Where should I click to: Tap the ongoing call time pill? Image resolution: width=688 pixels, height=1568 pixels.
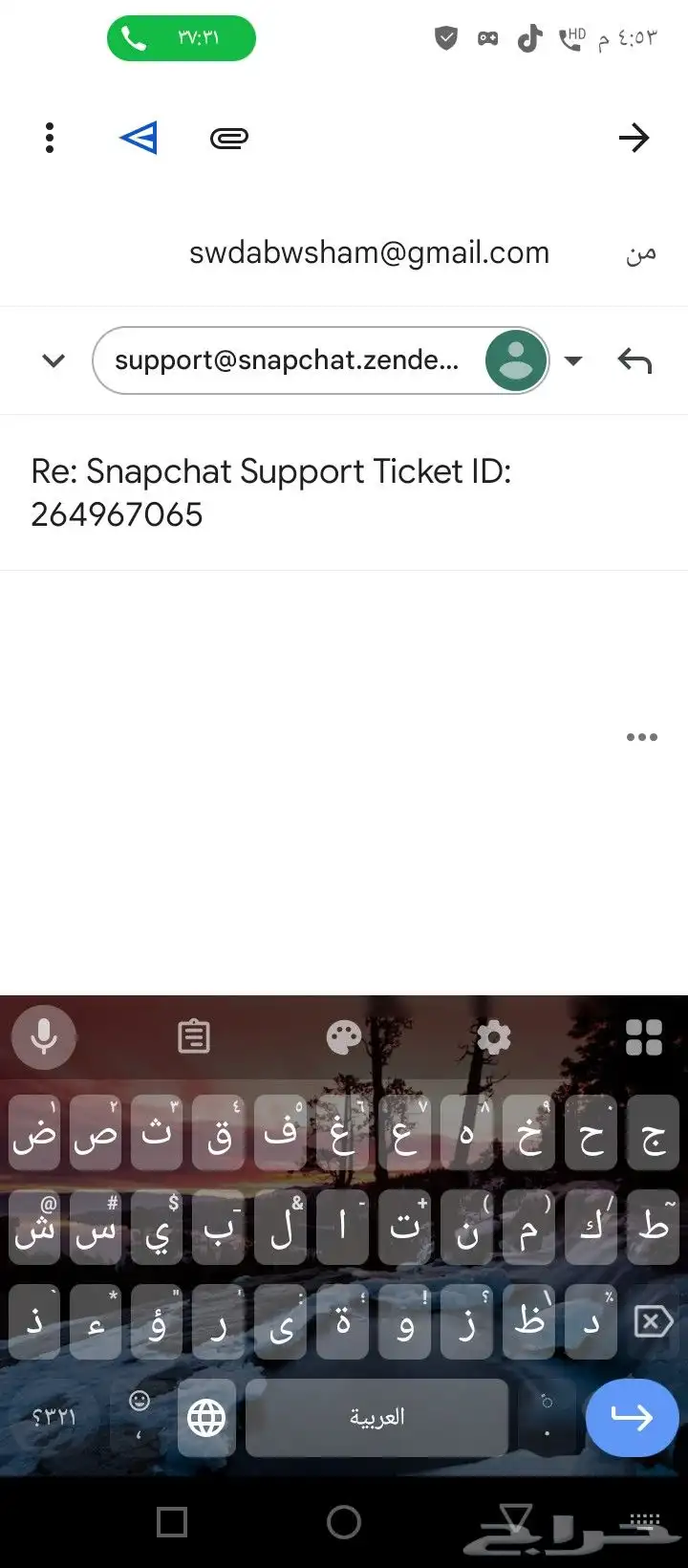pos(182,39)
